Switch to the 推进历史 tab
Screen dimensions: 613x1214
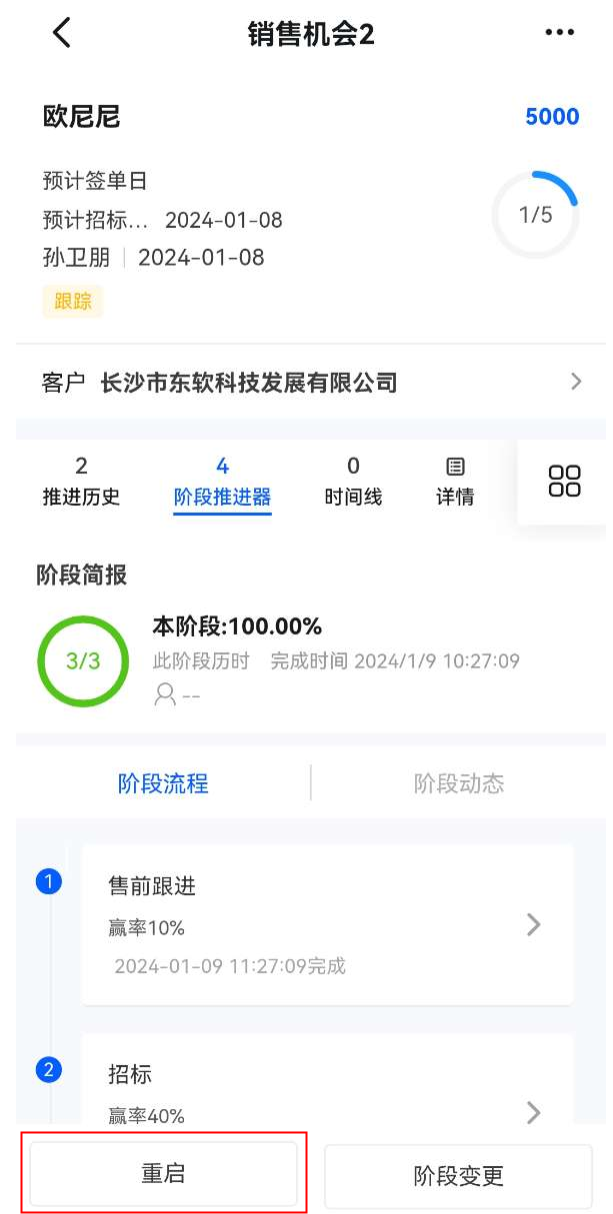[81, 481]
